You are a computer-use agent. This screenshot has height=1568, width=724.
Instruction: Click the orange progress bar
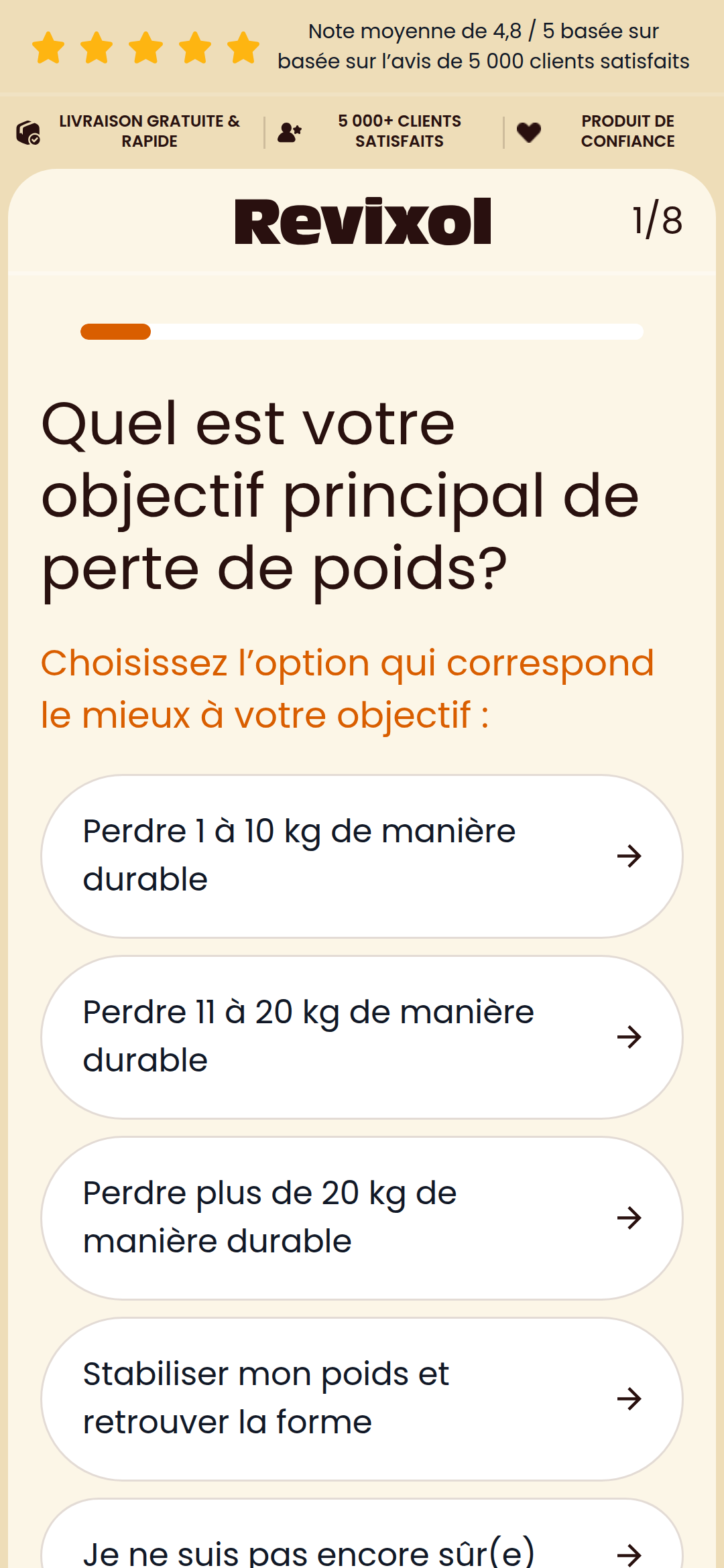(x=115, y=331)
